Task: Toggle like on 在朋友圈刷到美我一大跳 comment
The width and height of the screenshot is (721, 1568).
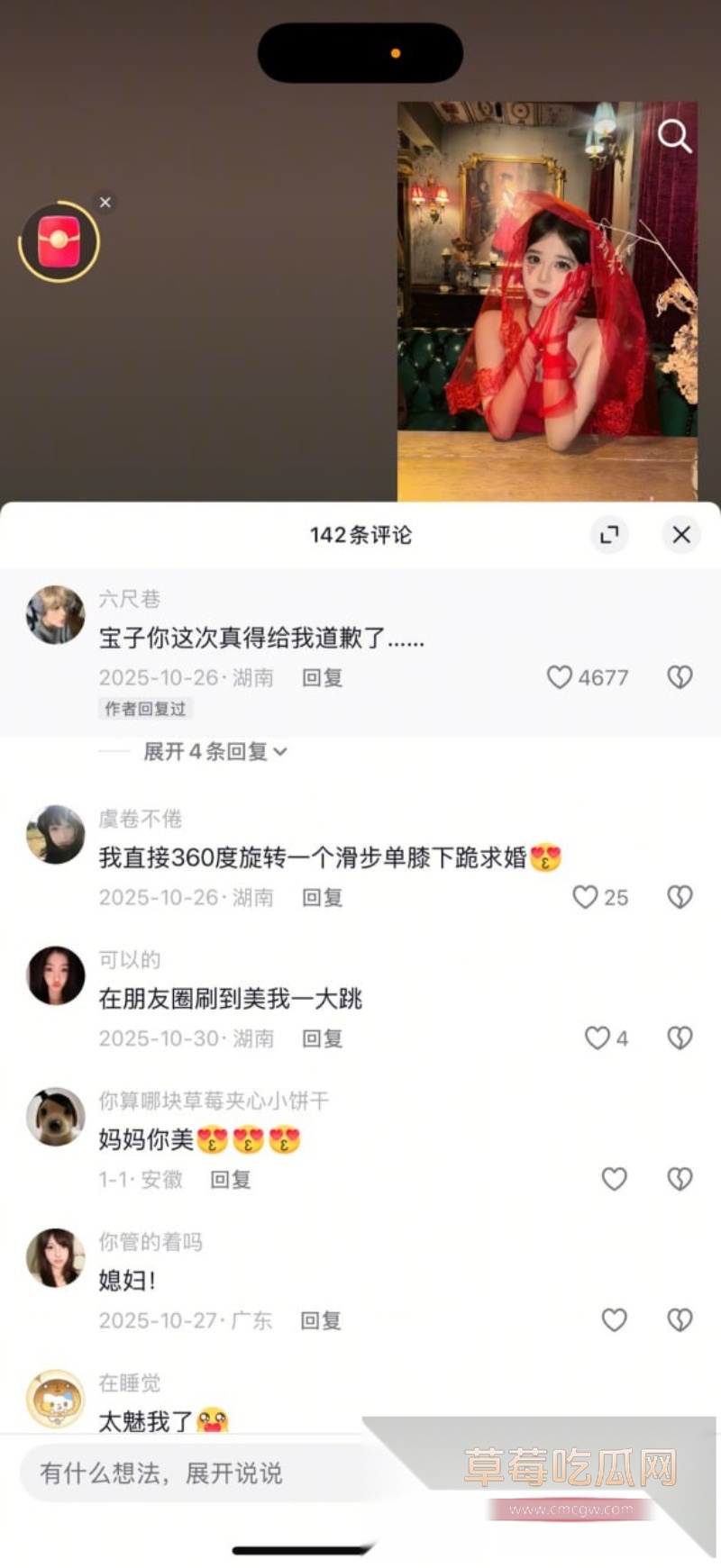Action: pos(599,1038)
